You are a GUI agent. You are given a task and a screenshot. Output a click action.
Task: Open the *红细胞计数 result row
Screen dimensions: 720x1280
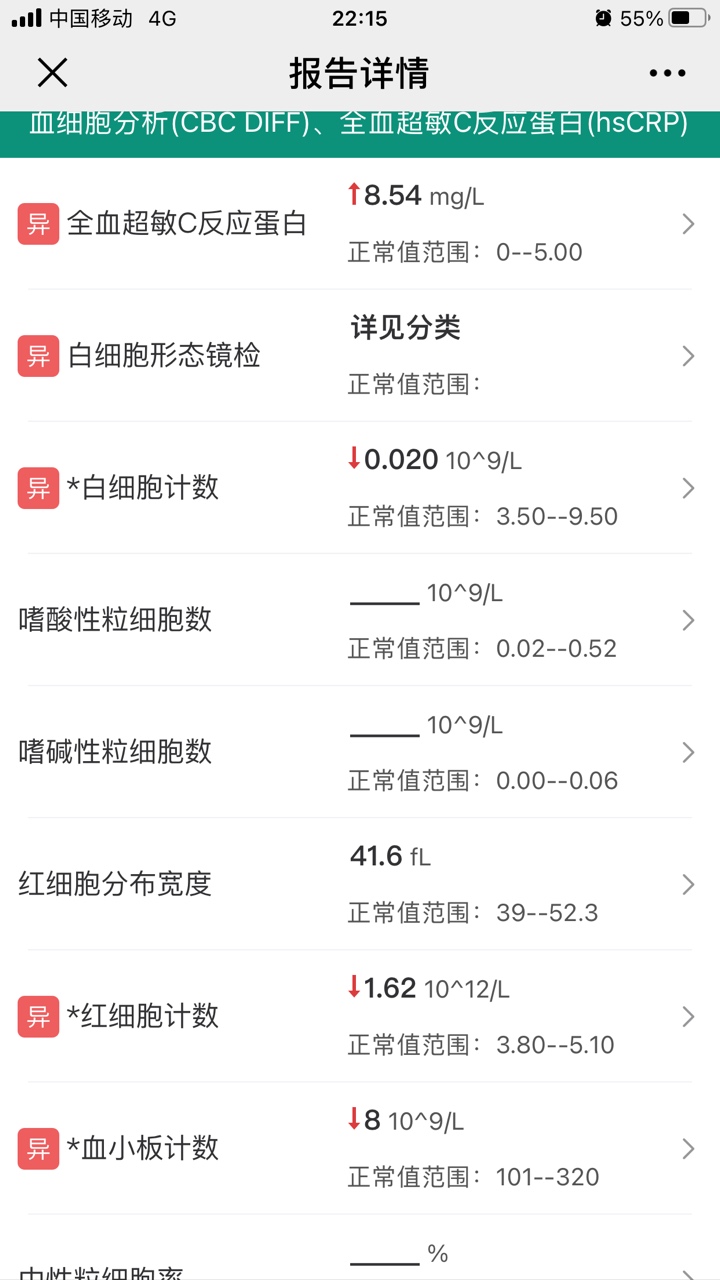coord(360,1016)
